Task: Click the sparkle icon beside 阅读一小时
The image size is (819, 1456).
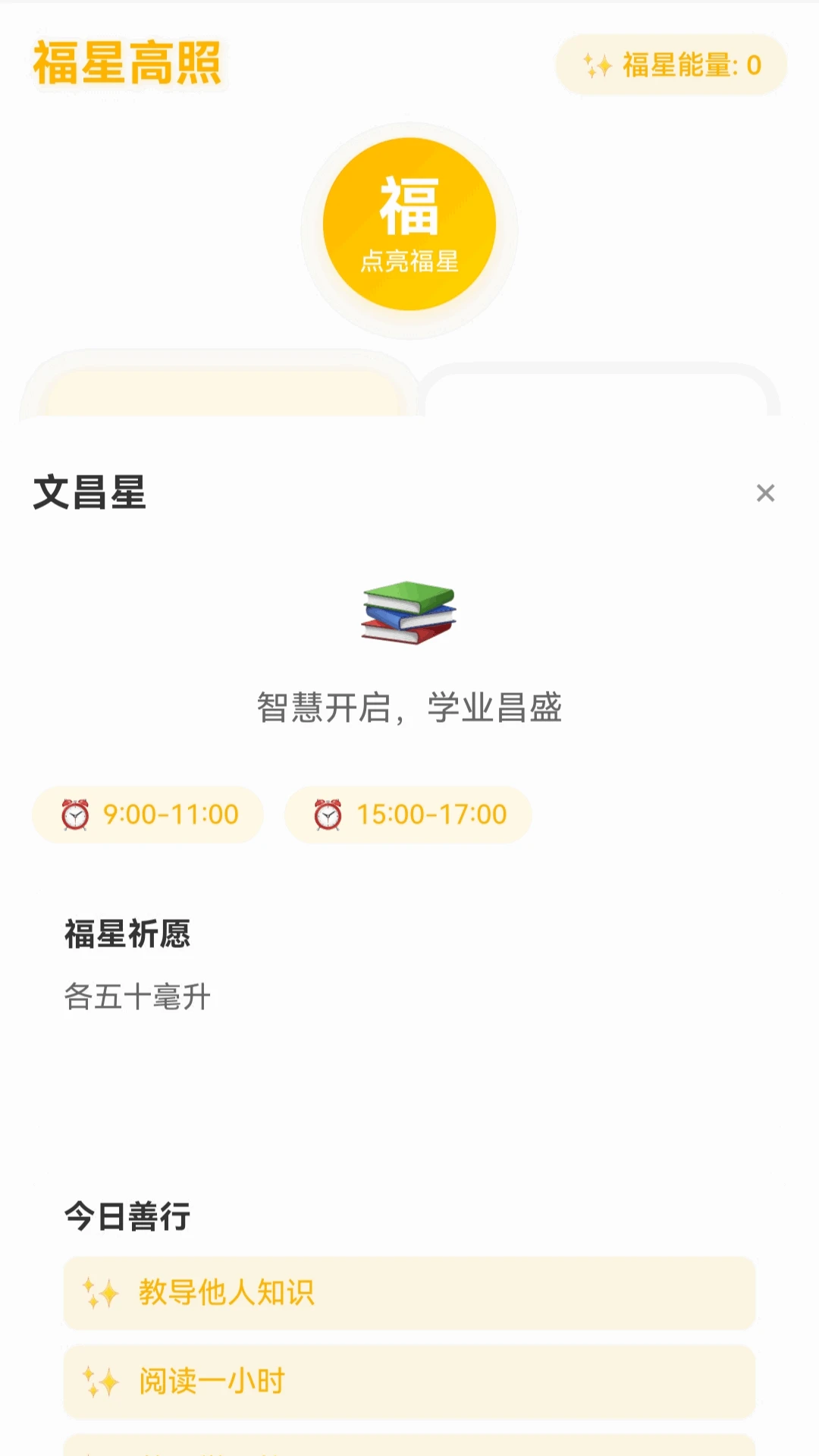Action: [x=101, y=1380]
